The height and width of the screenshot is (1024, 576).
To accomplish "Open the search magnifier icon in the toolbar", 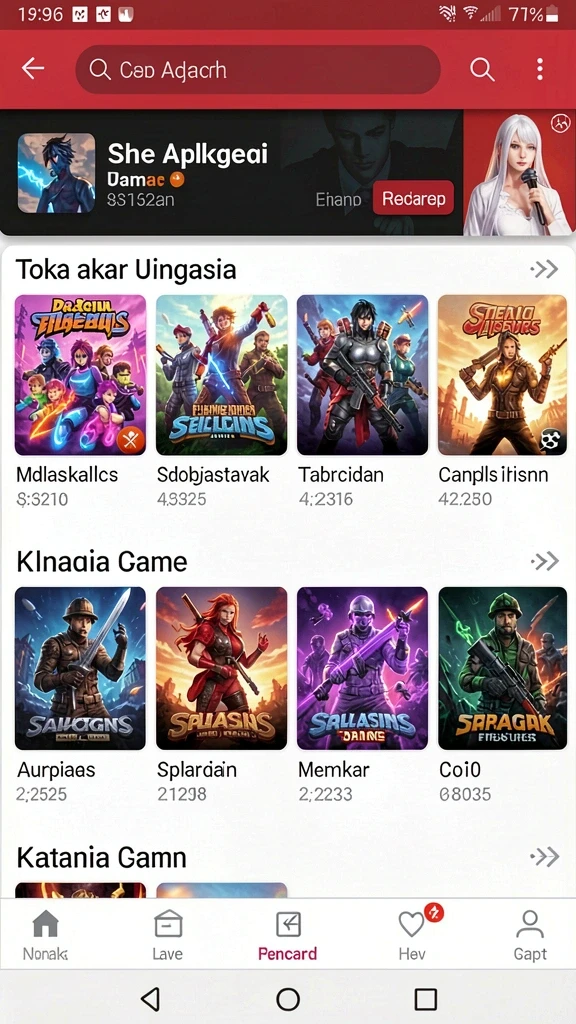I will pos(482,69).
